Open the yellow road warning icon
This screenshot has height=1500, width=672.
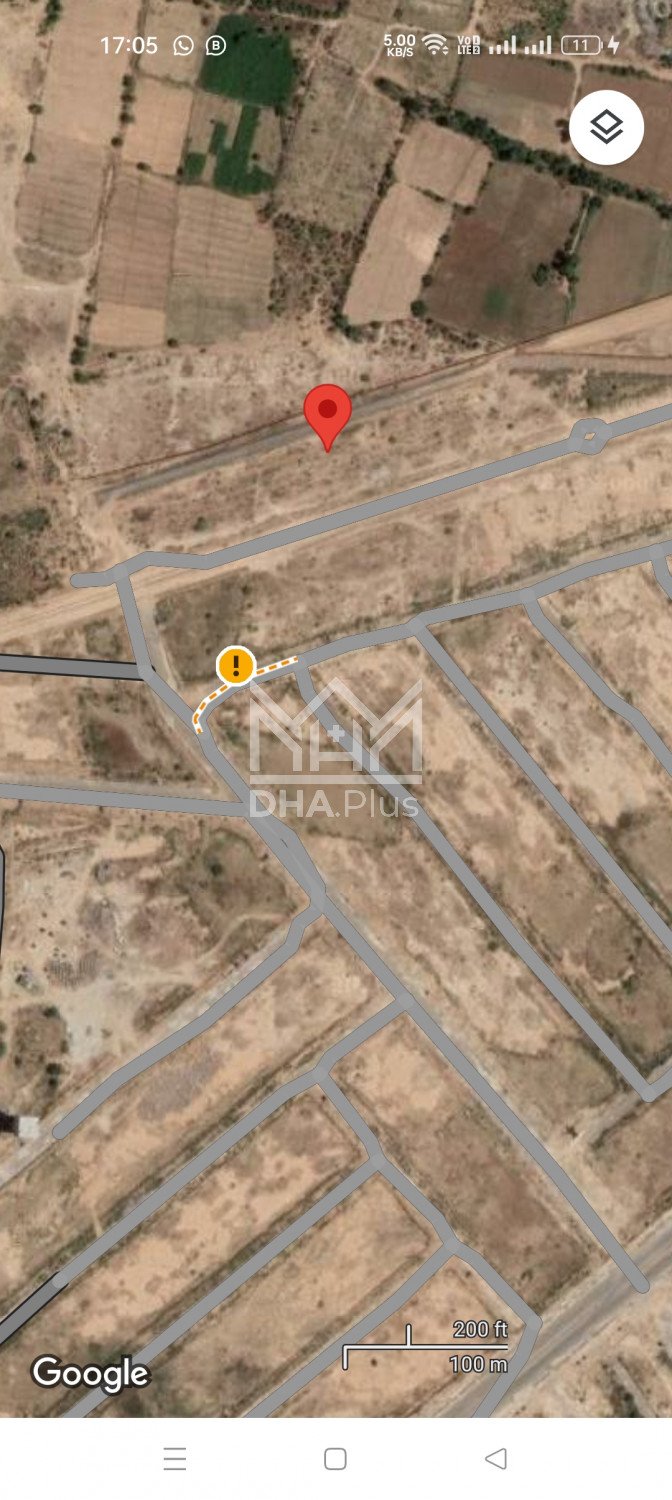coord(236,665)
